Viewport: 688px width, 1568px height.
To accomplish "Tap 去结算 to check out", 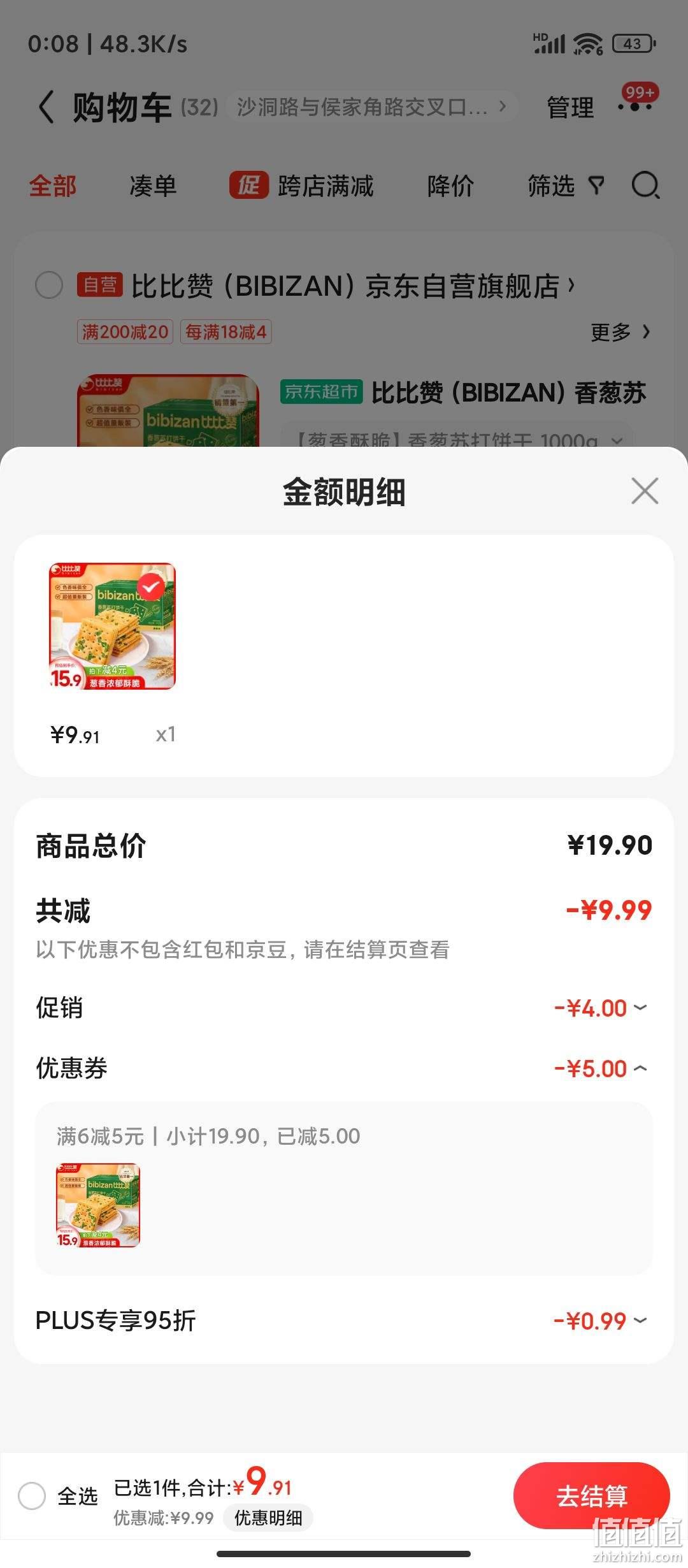I will click(591, 1495).
